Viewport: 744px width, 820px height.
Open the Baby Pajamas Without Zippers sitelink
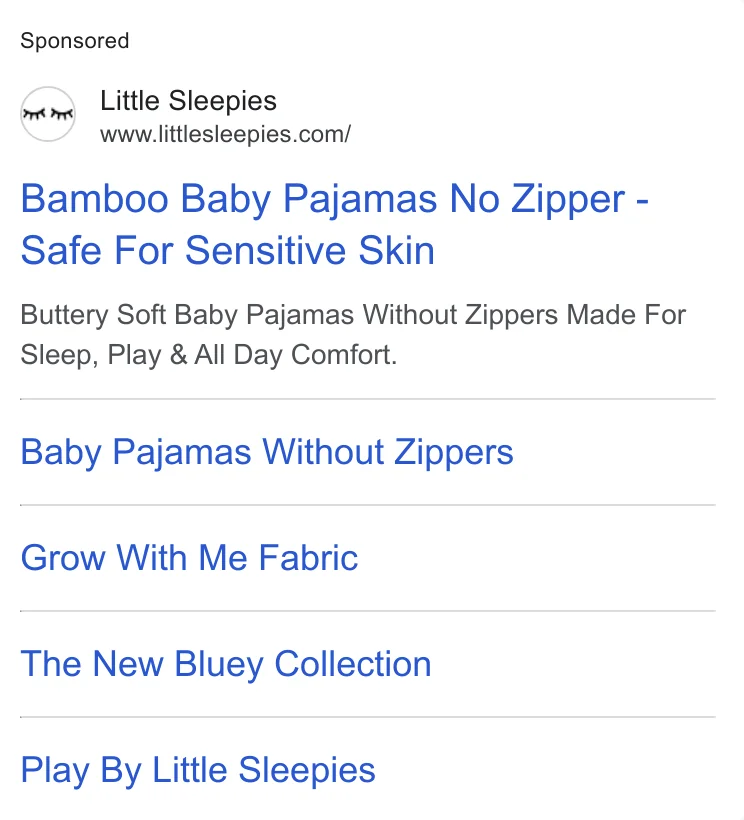point(267,452)
